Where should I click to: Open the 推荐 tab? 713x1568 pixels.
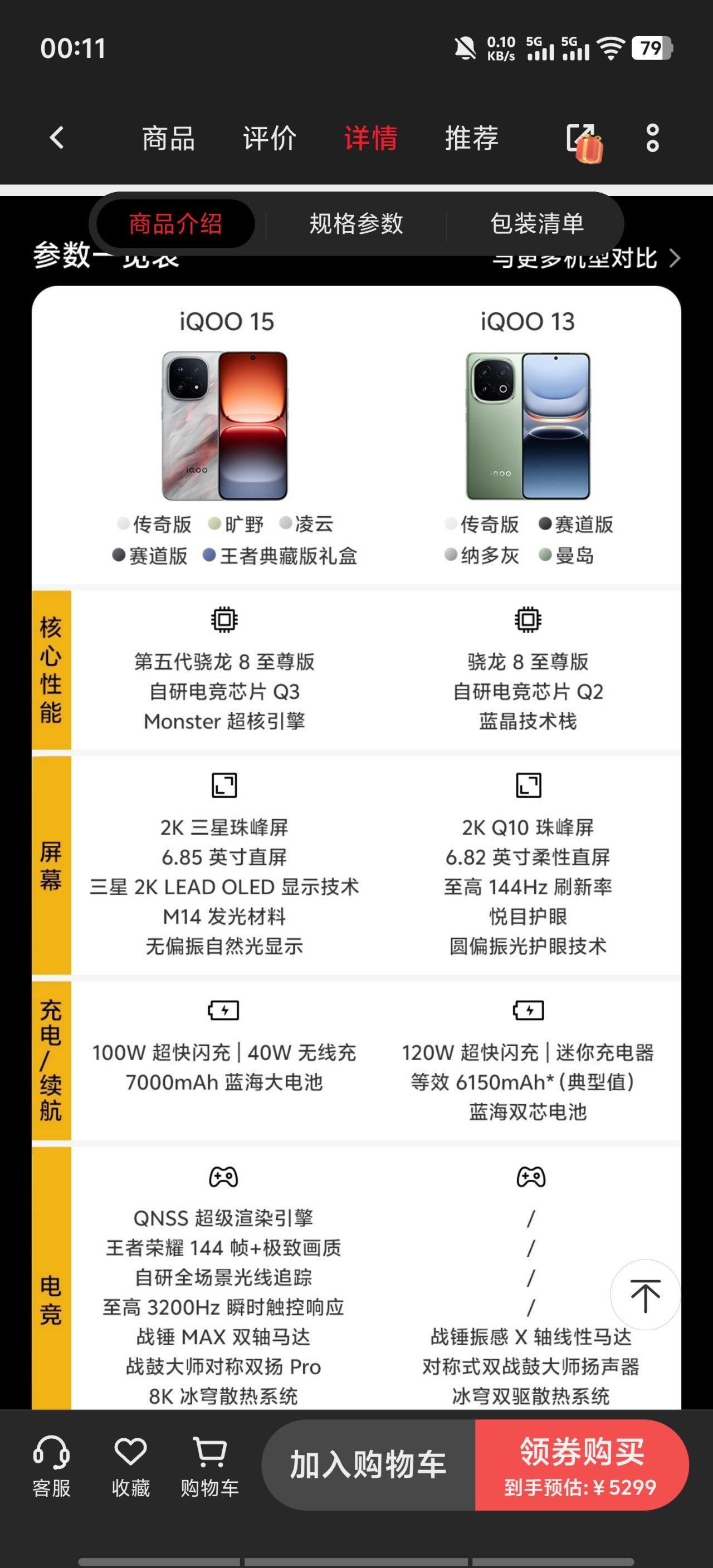[472, 138]
